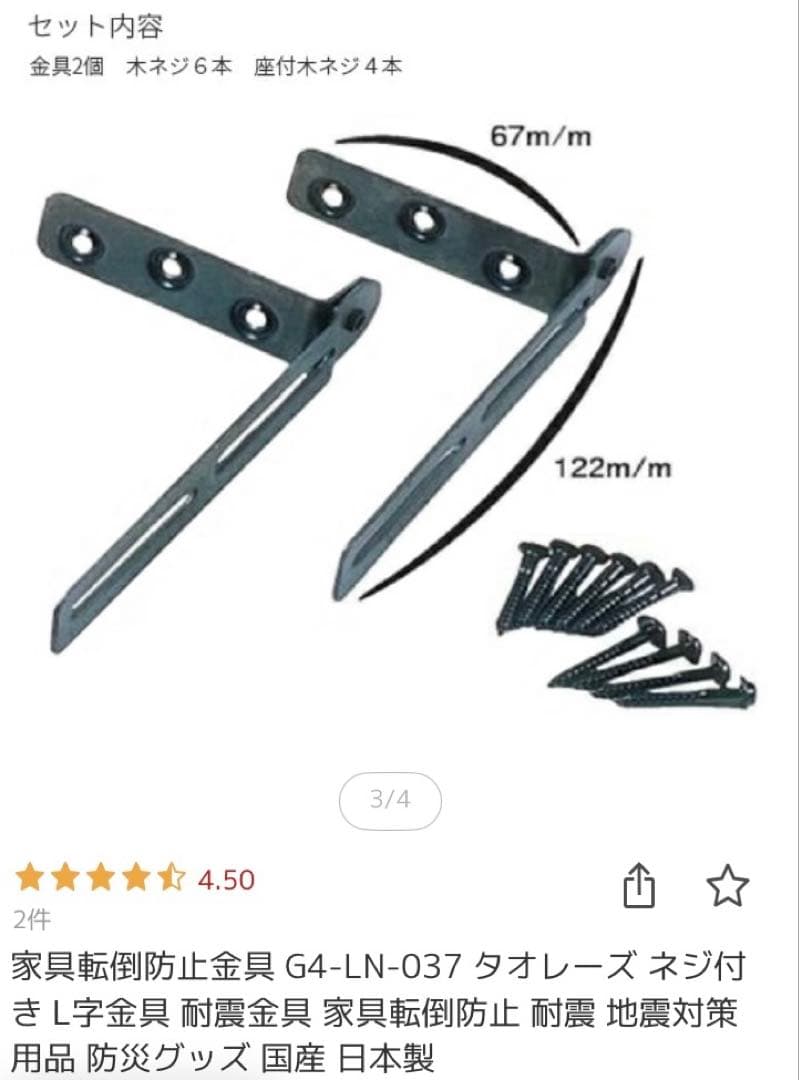The height and width of the screenshot is (1080, 799).
Task: Open the 4.50 star rating reviews
Action: click(135, 879)
